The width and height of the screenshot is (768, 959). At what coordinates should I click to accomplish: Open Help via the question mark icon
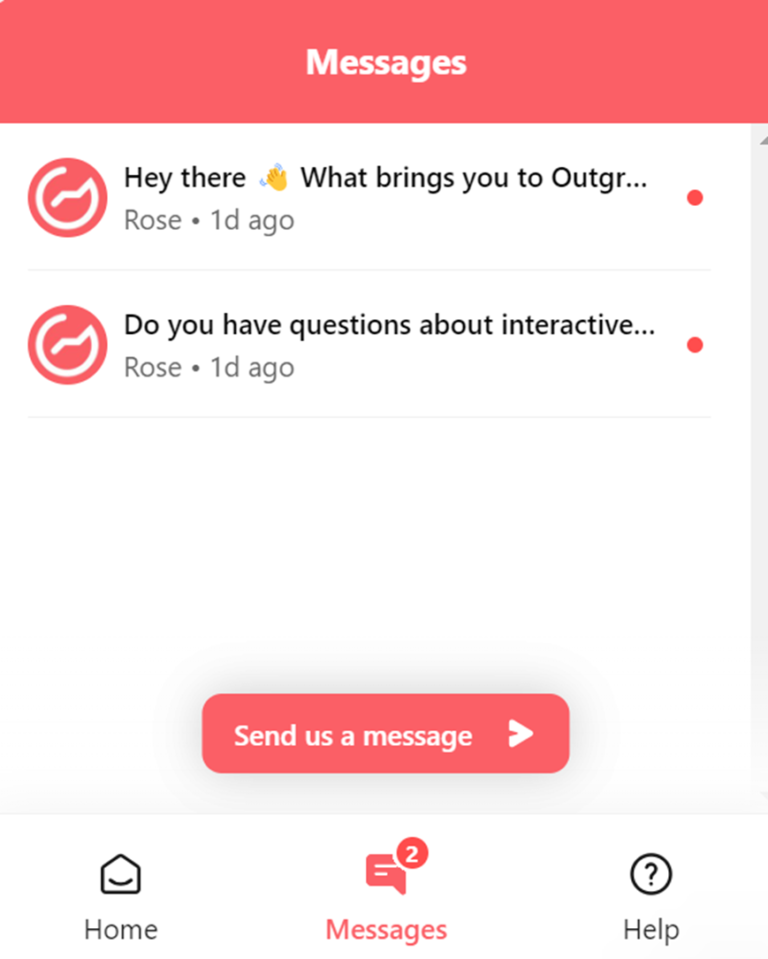(651, 873)
